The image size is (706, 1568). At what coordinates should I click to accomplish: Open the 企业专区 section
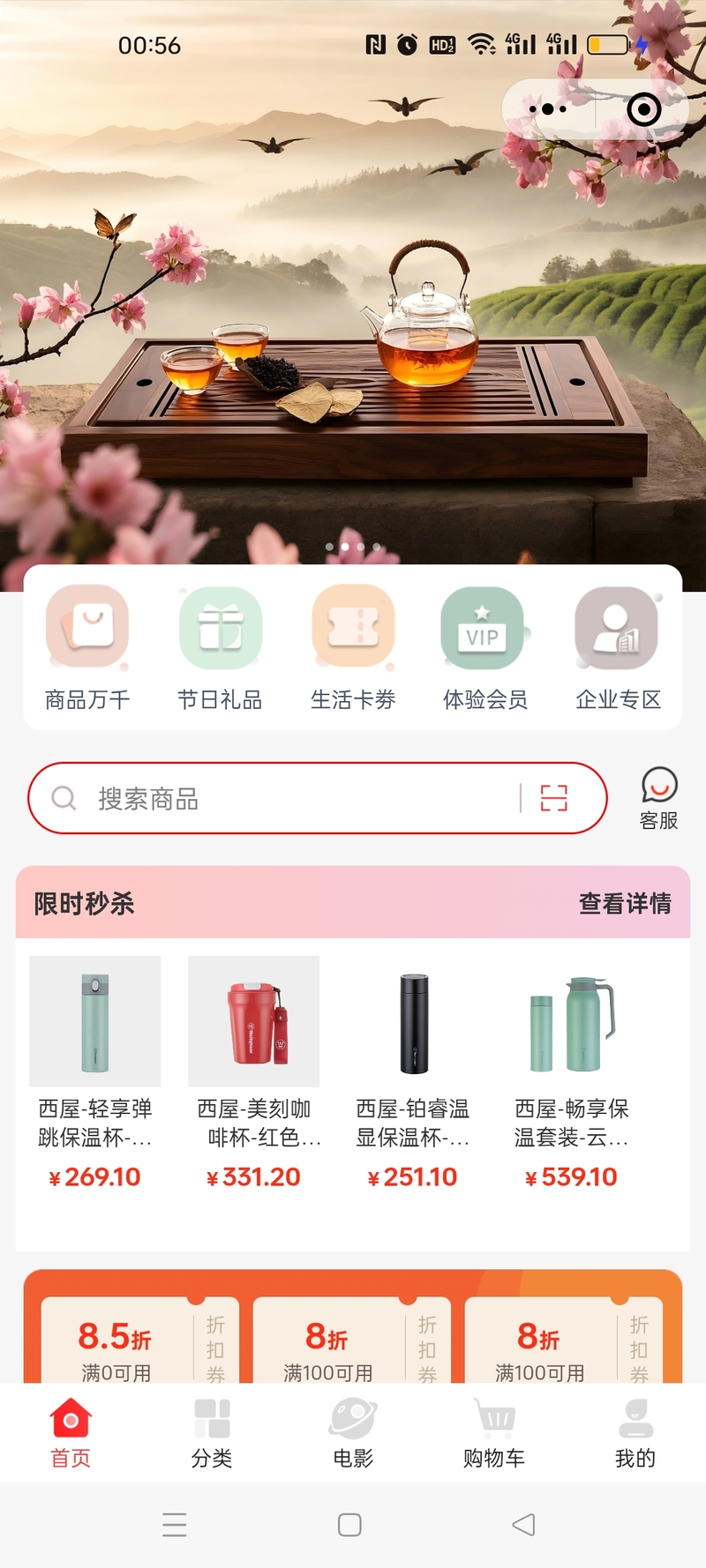pyautogui.click(x=618, y=649)
